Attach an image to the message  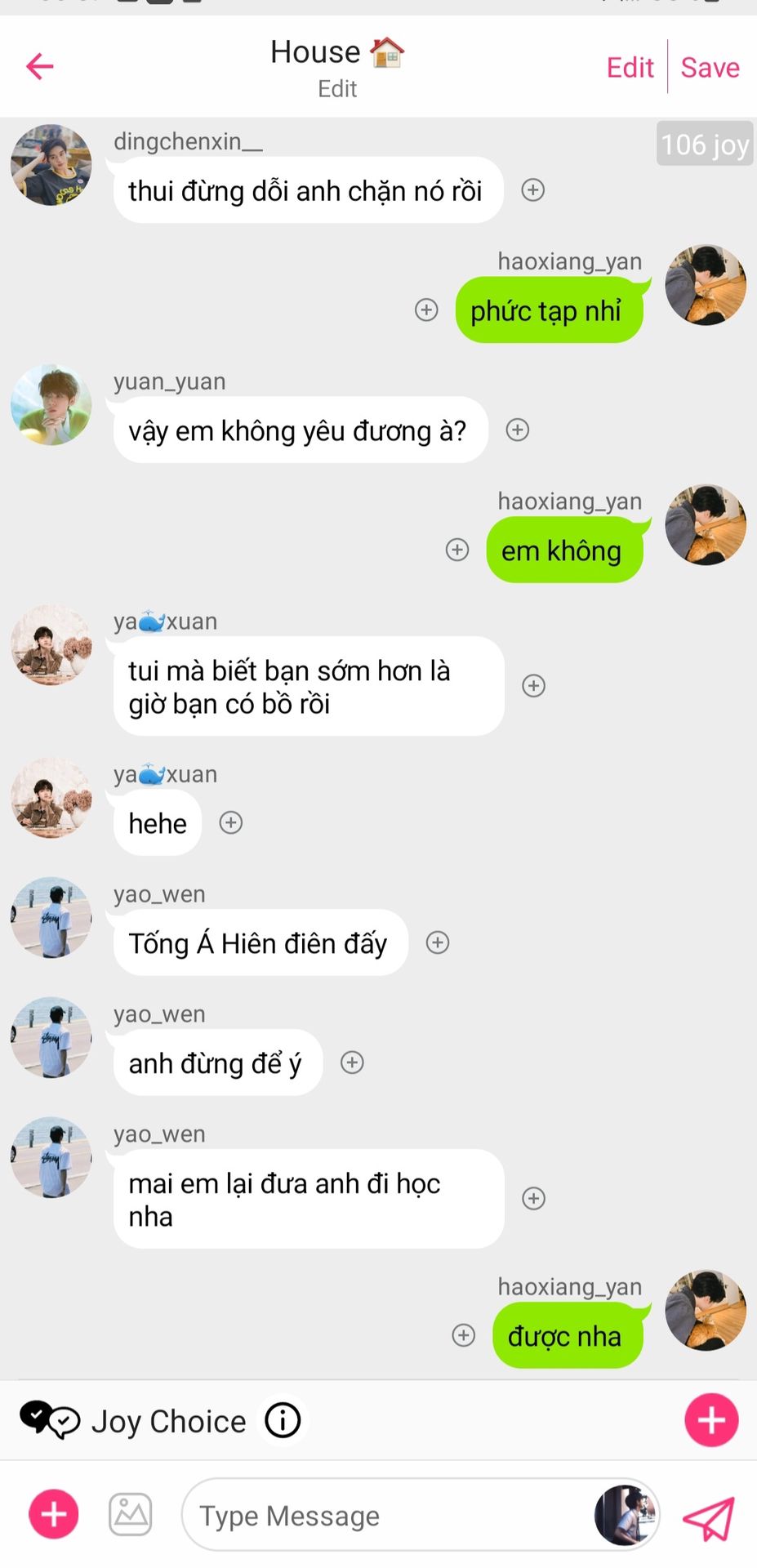(x=131, y=1514)
